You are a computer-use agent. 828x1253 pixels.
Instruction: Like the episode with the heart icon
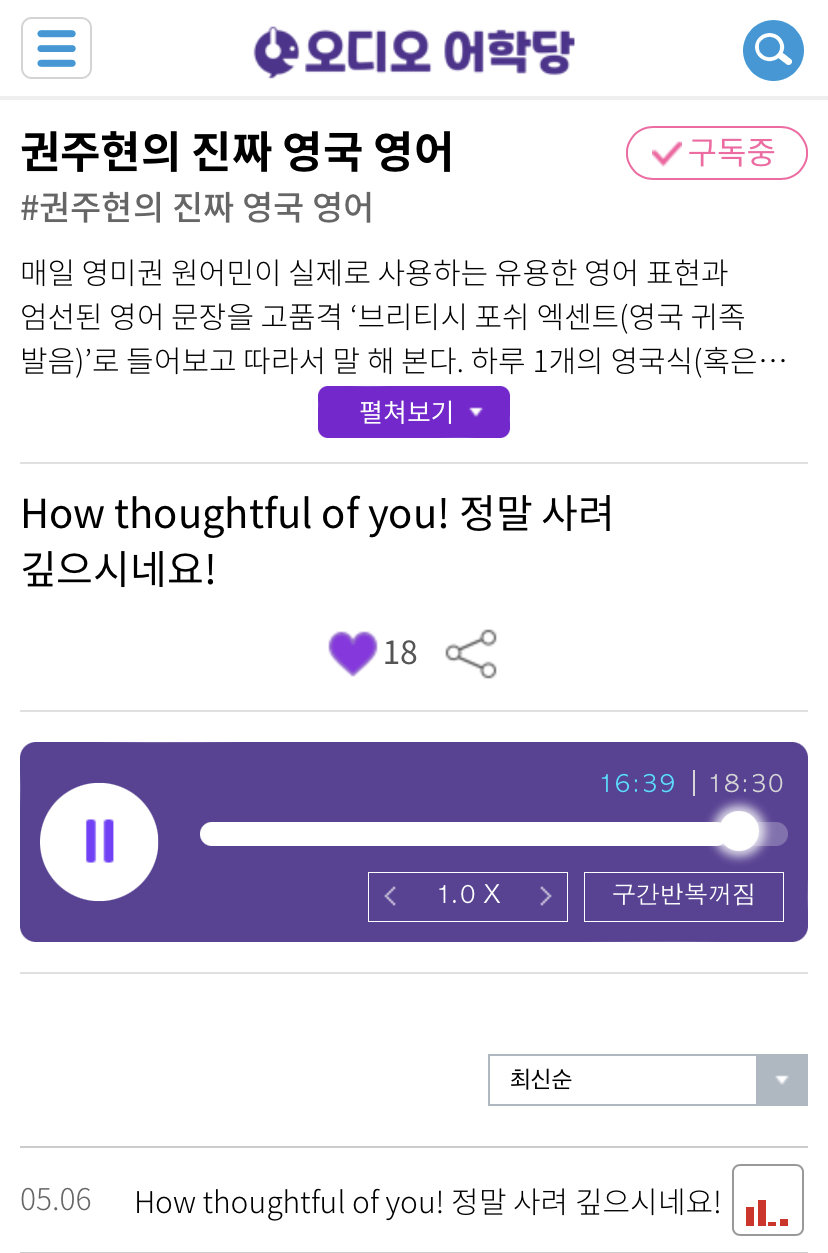coord(352,653)
